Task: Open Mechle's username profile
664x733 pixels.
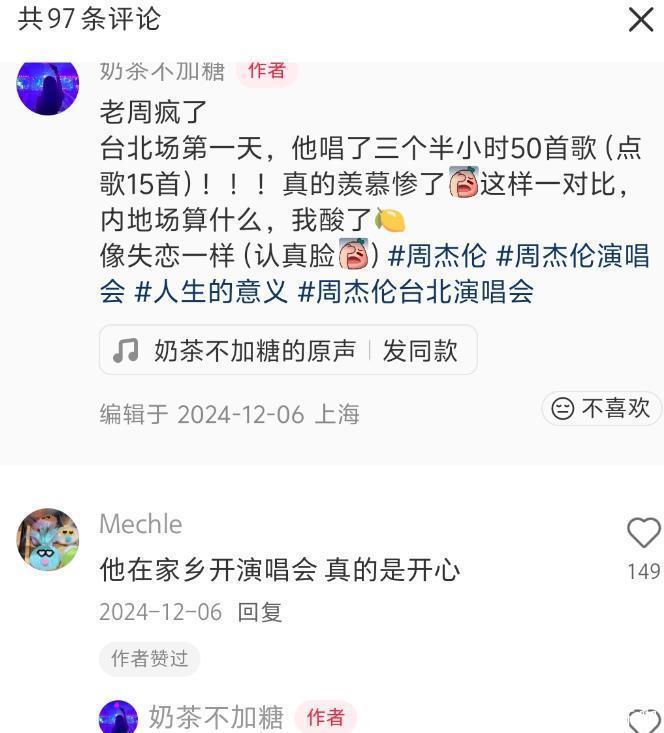Action: tap(140, 524)
